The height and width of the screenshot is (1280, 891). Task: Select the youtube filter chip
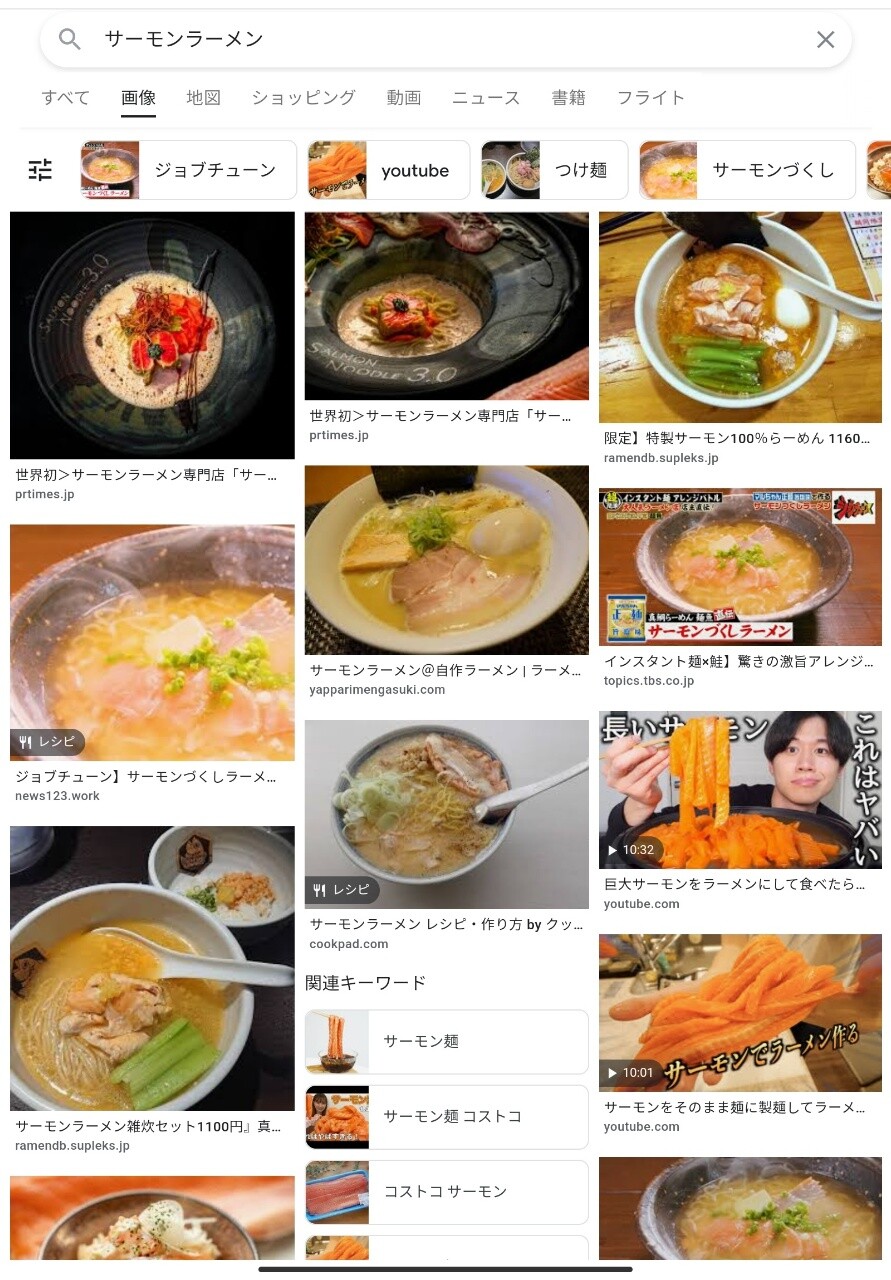coord(389,170)
